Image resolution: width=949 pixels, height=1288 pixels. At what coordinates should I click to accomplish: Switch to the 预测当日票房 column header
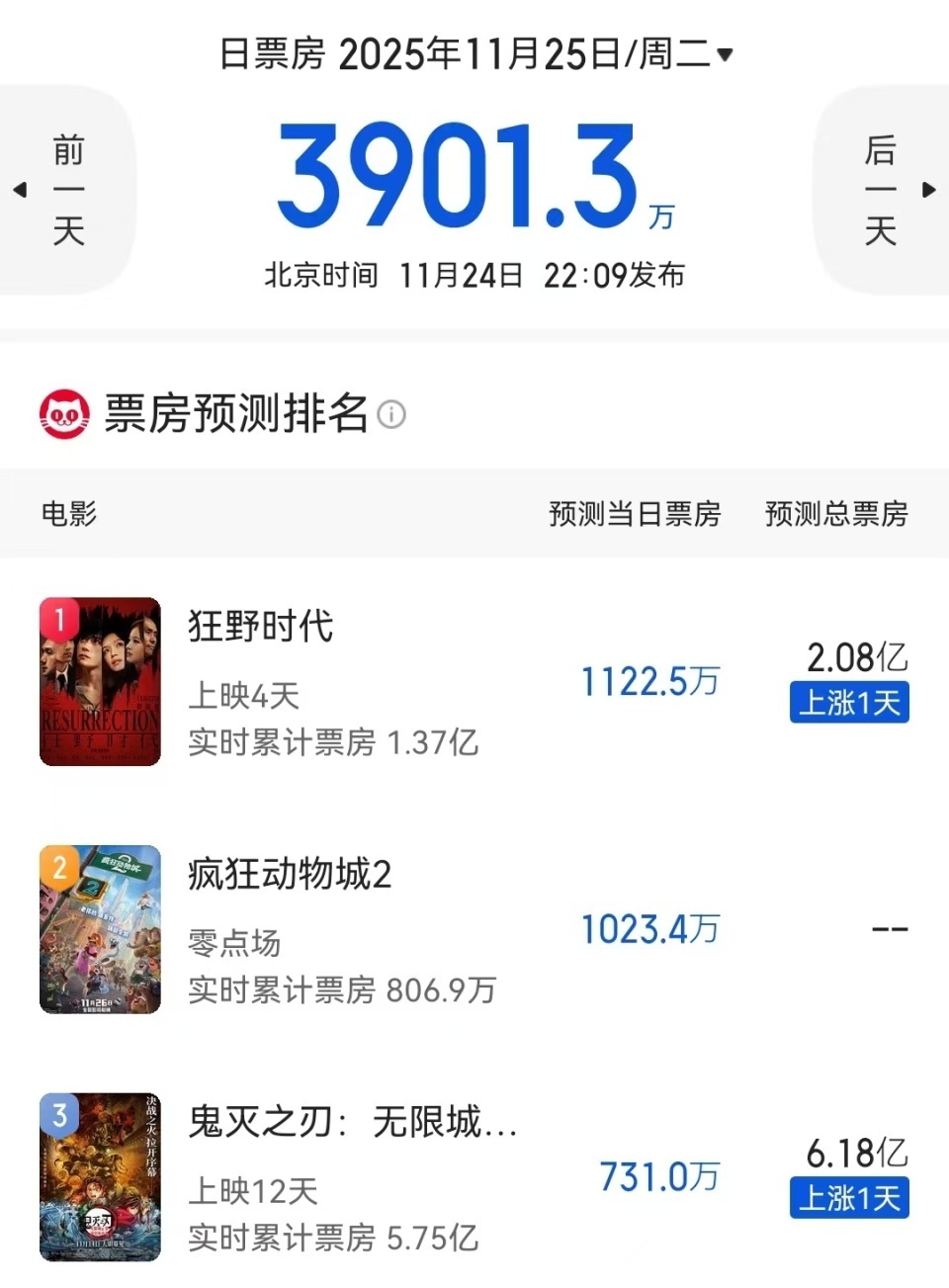[x=634, y=513]
